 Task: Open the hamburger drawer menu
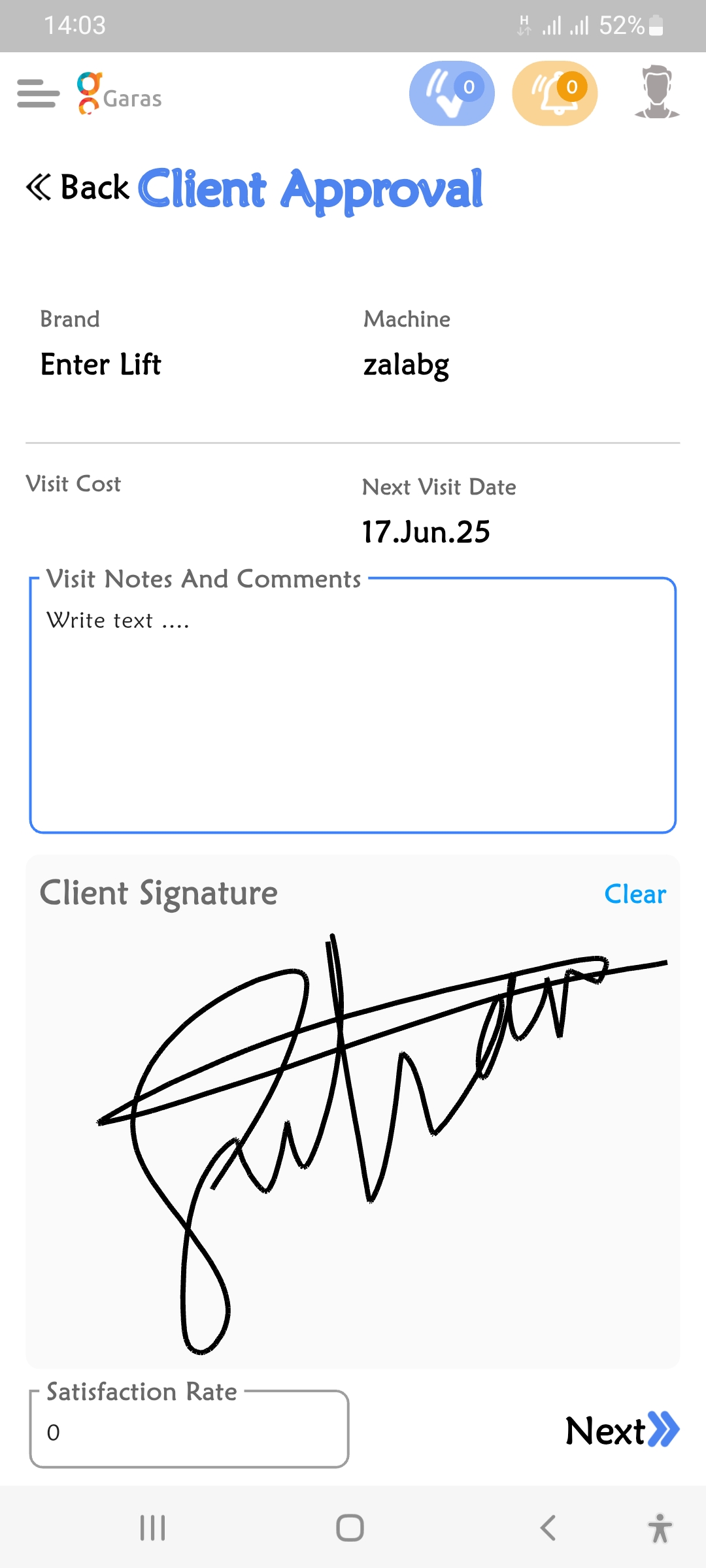click(38, 93)
